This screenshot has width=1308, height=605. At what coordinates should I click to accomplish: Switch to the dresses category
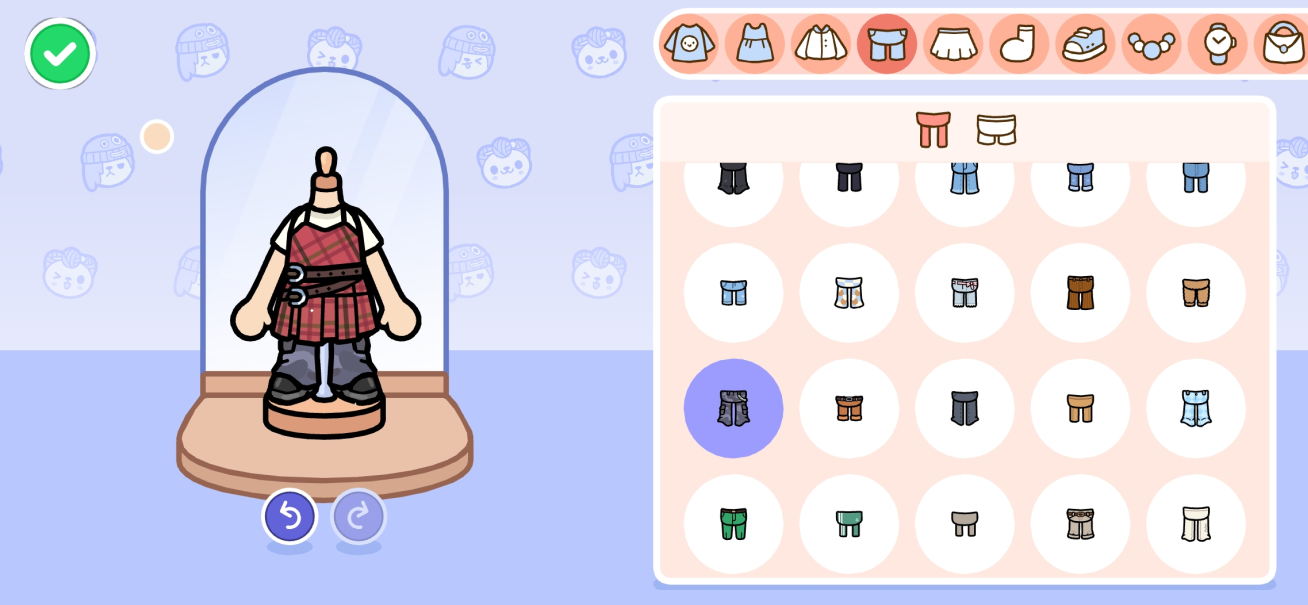754,44
